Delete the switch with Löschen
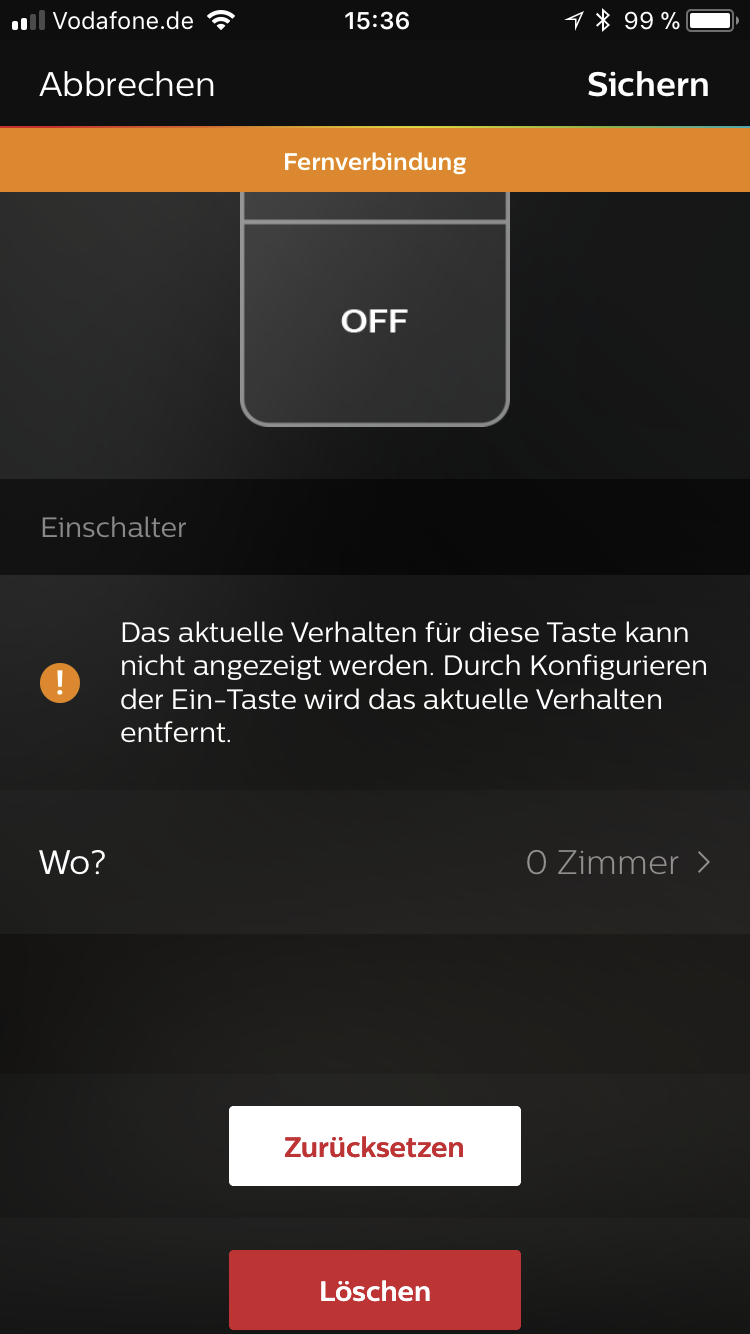The width and height of the screenshot is (750, 1334). [x=375, y=1290]
